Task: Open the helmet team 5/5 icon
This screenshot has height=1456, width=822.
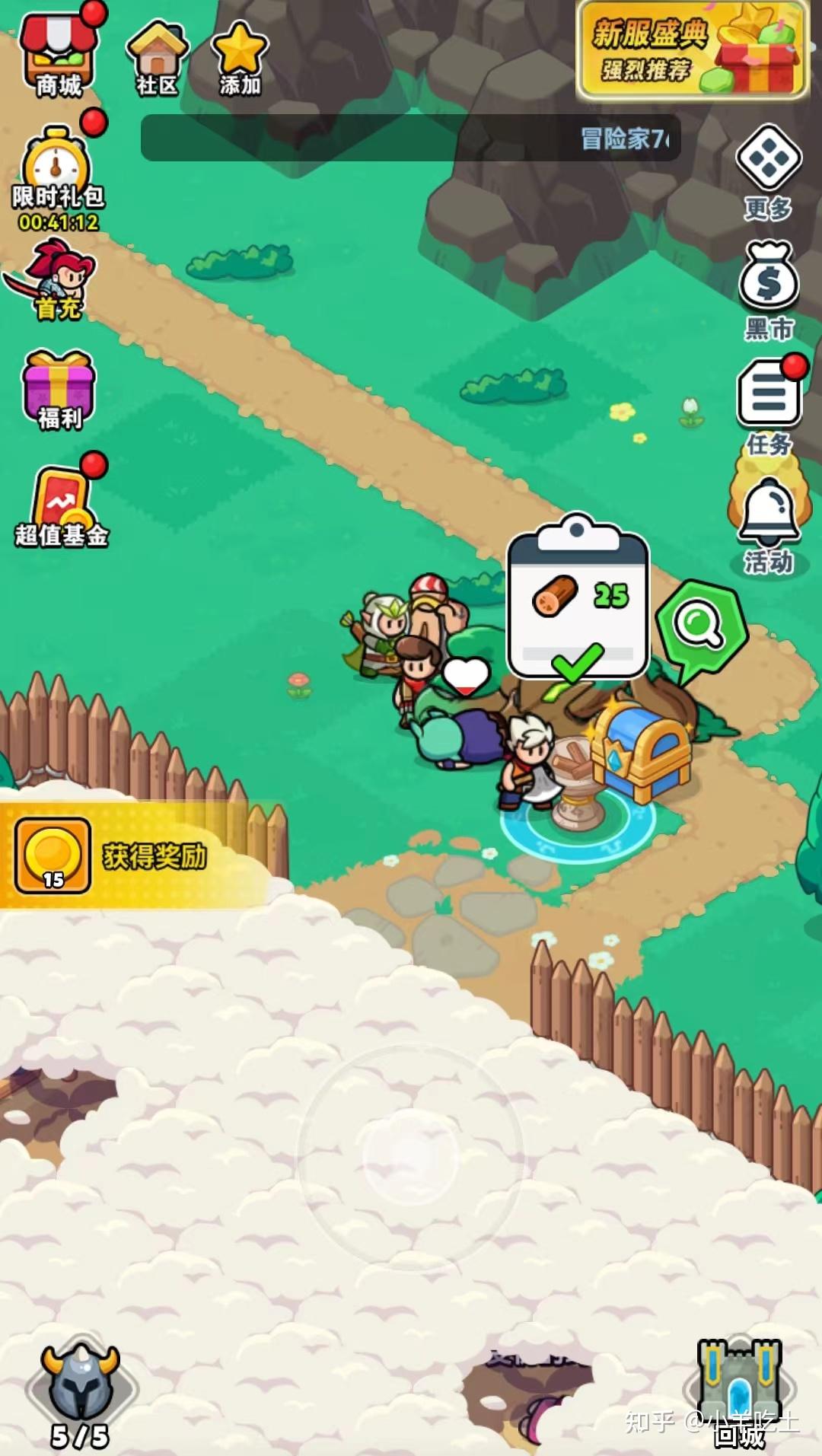Action: tap(81, 1390)
